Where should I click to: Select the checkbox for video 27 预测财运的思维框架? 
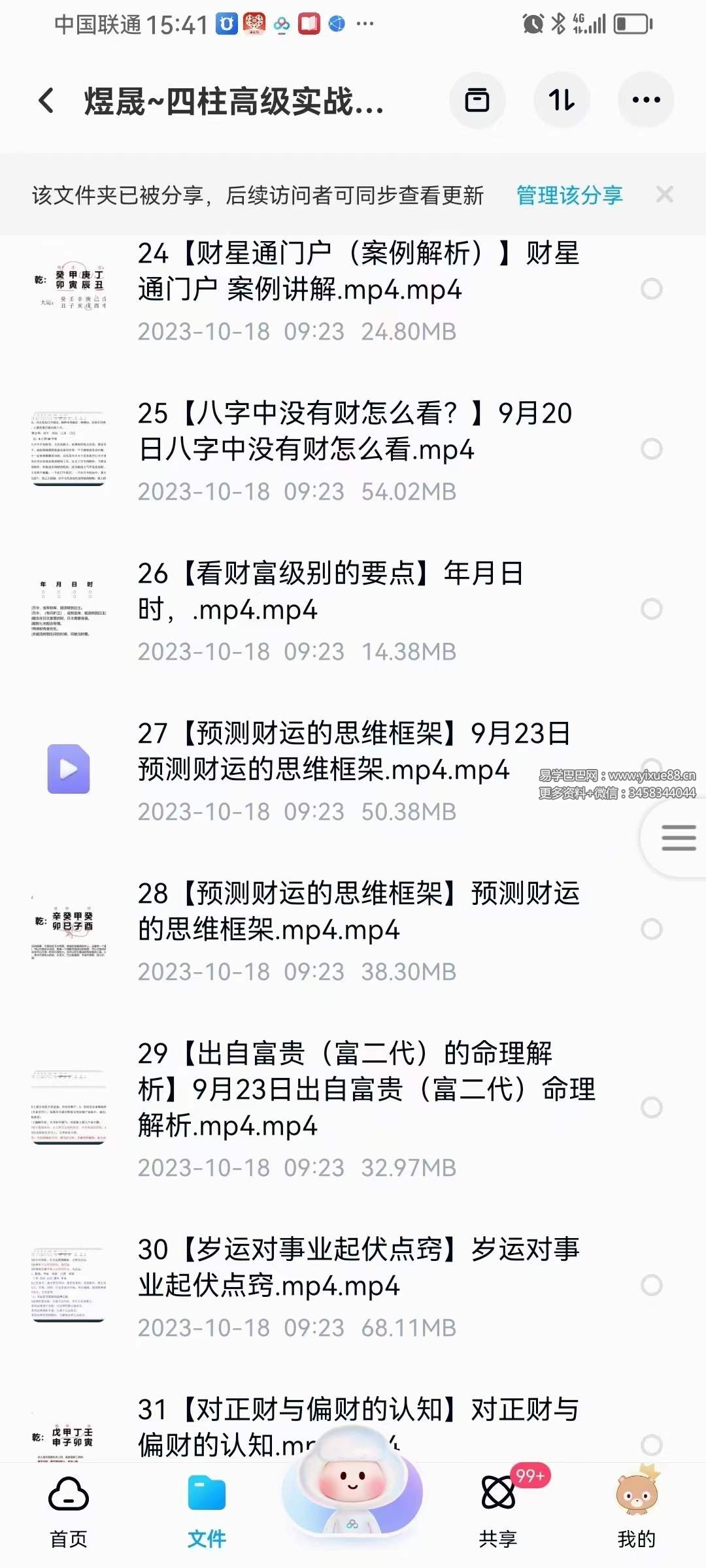(x=650, y=764)
